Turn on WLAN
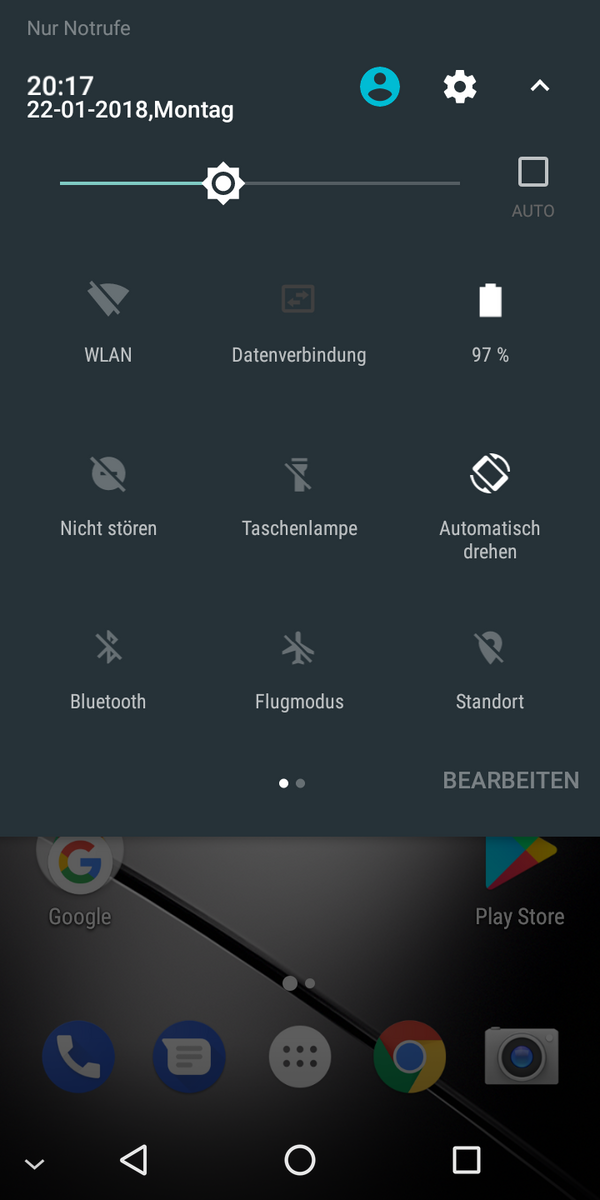The height and width of the screenshot is (1200, 600). (108, 300)
